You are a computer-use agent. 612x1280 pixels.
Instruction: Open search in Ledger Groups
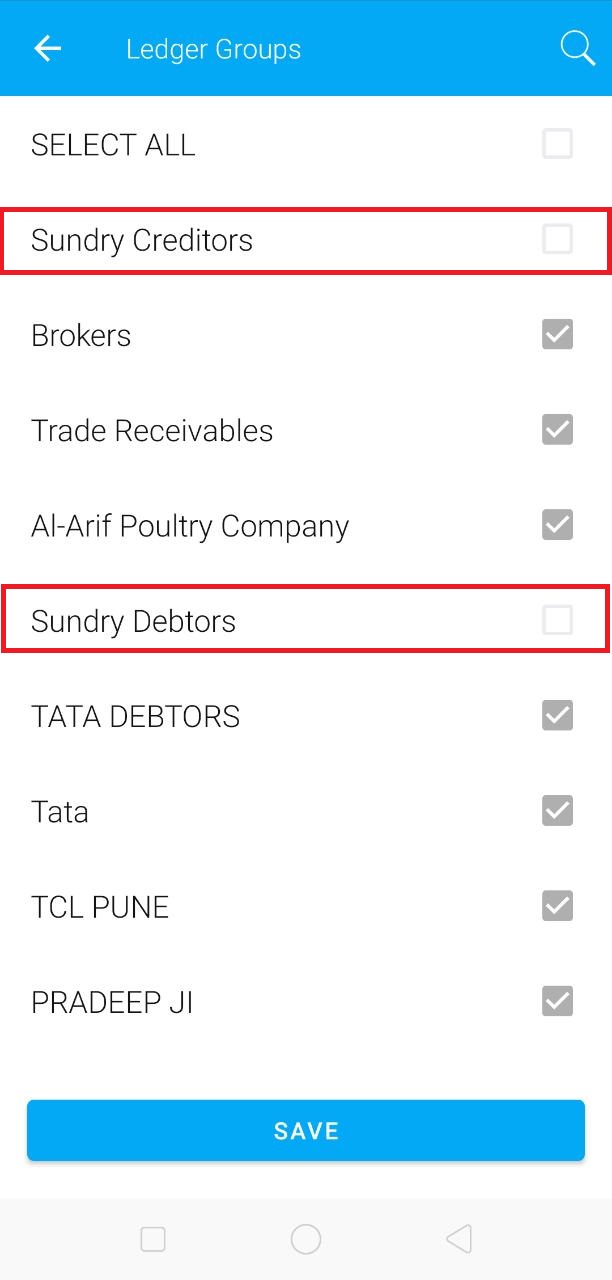point(577,48)
